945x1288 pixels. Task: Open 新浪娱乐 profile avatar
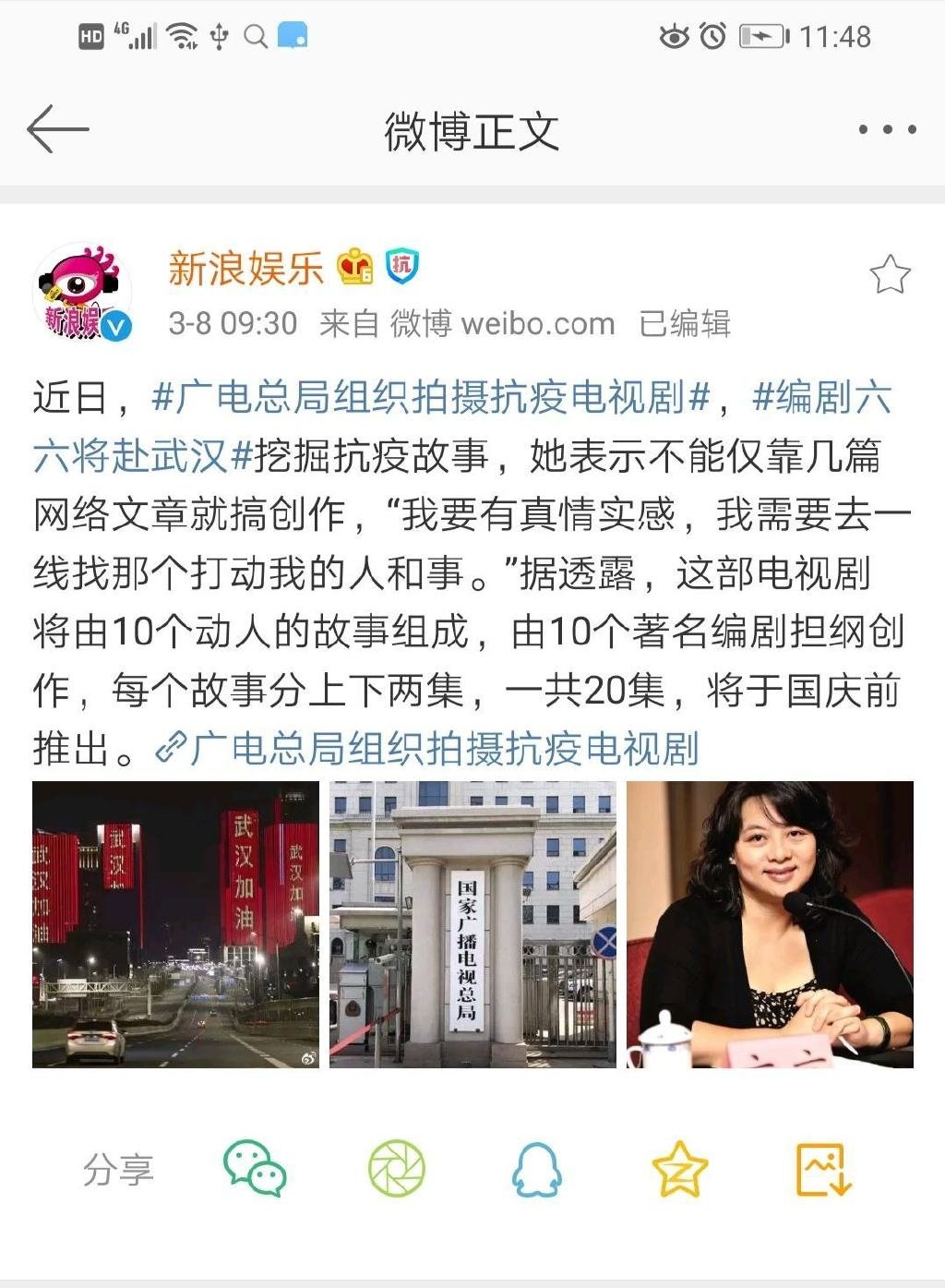(82, 293)
